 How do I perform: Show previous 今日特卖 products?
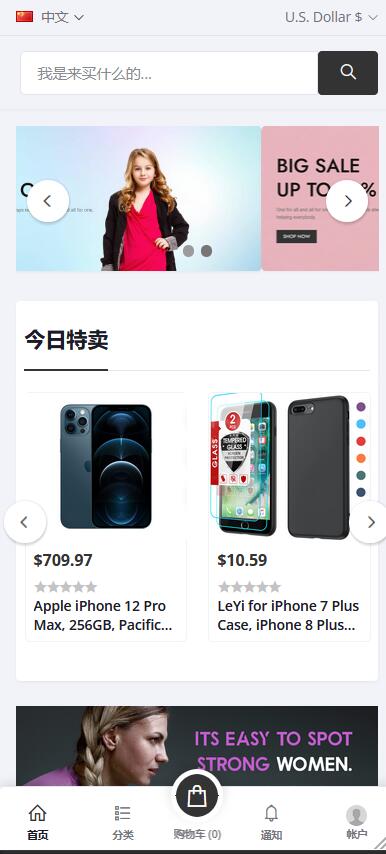tap(24, 522)
